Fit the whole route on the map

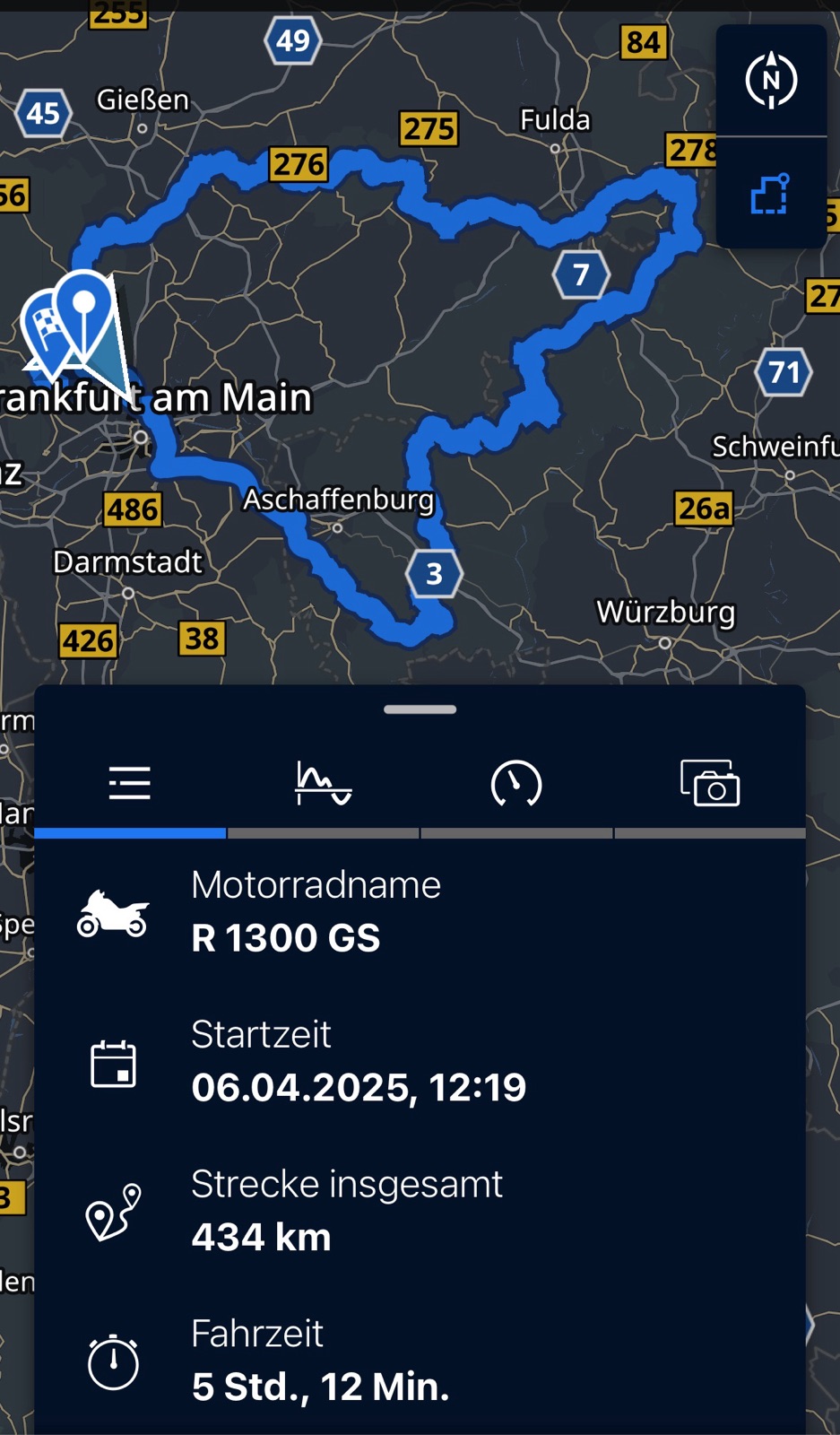coord(771,194)
